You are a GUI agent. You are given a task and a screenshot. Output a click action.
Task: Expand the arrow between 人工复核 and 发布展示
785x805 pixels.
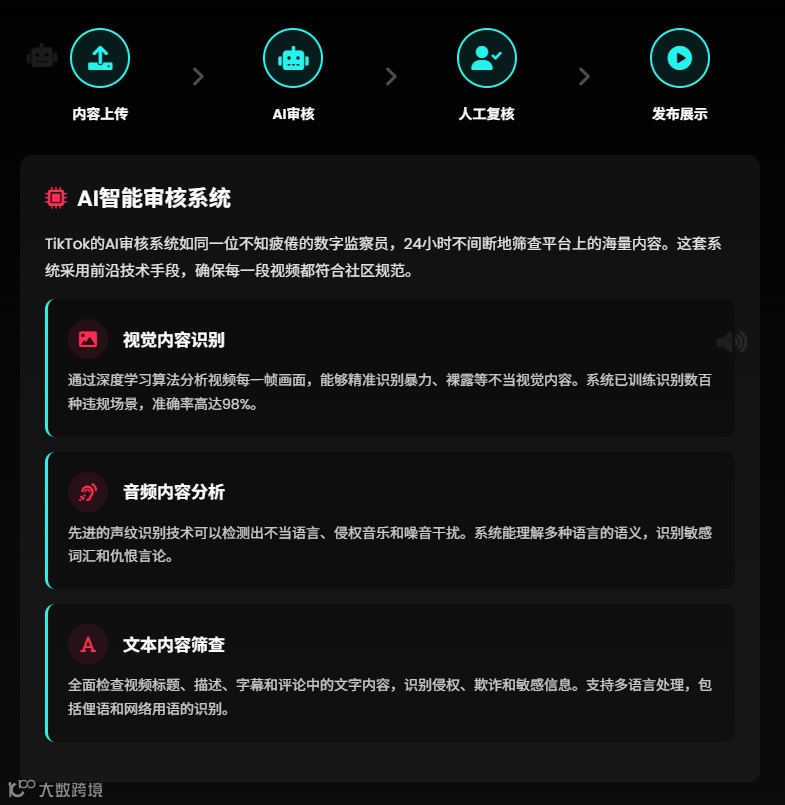point(584,77)
